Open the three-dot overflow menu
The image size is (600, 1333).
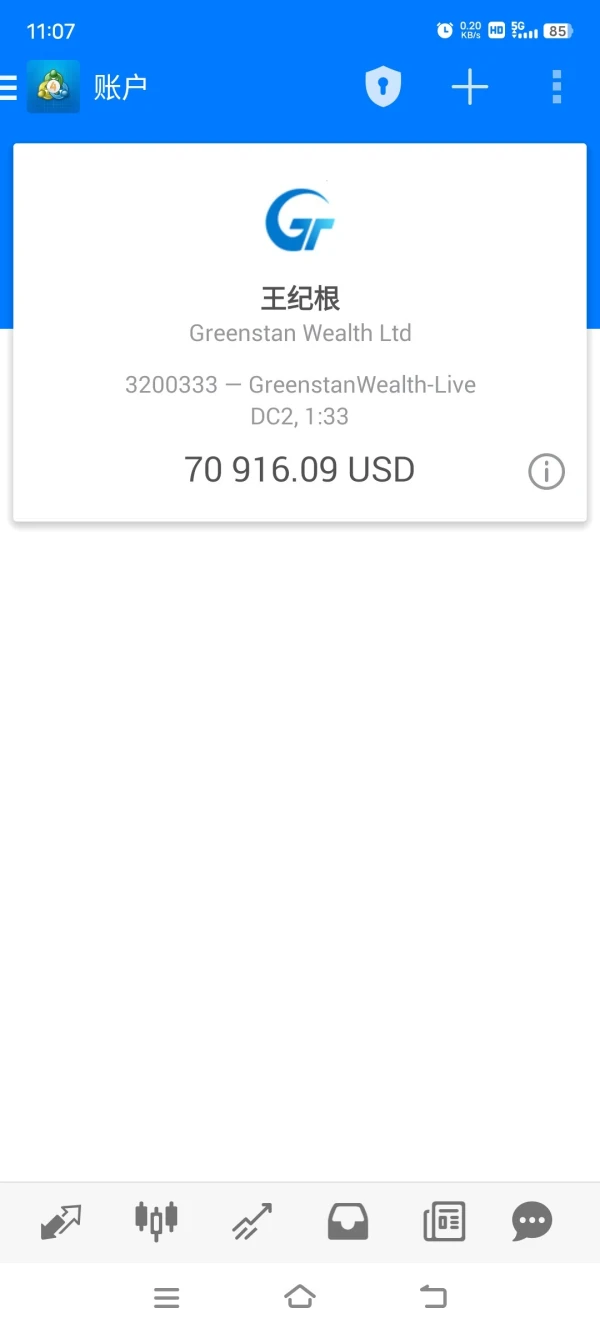pyautogui.click(x=557, y=88)
